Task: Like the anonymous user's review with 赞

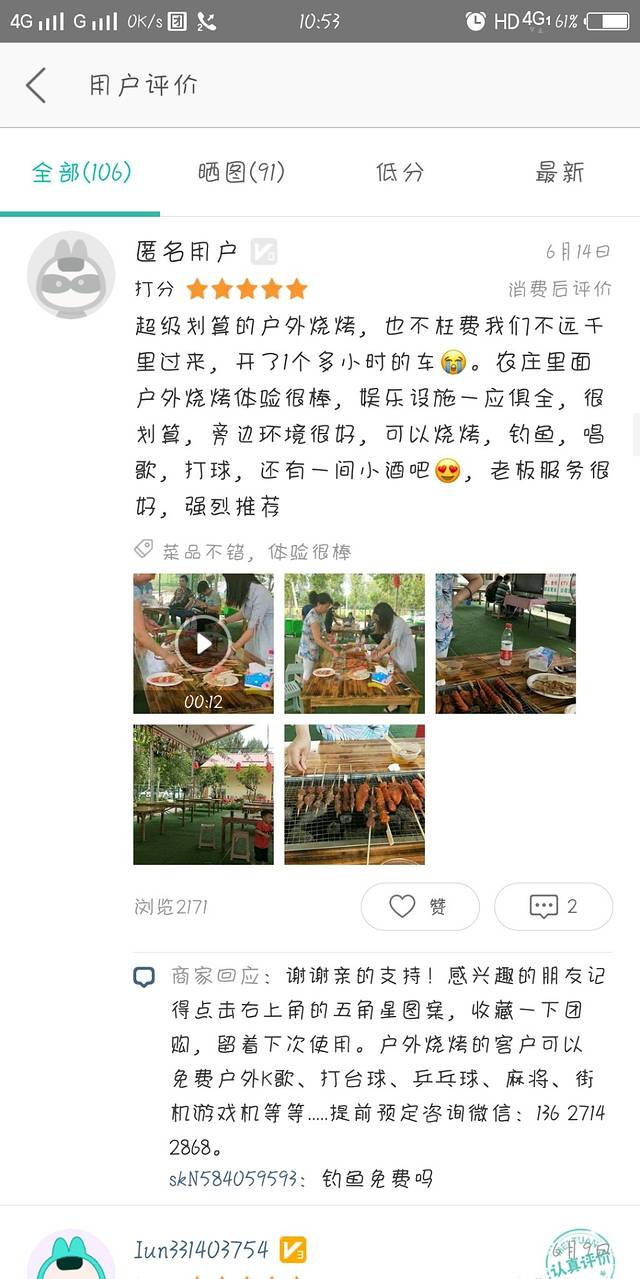Action: point(420,906)
